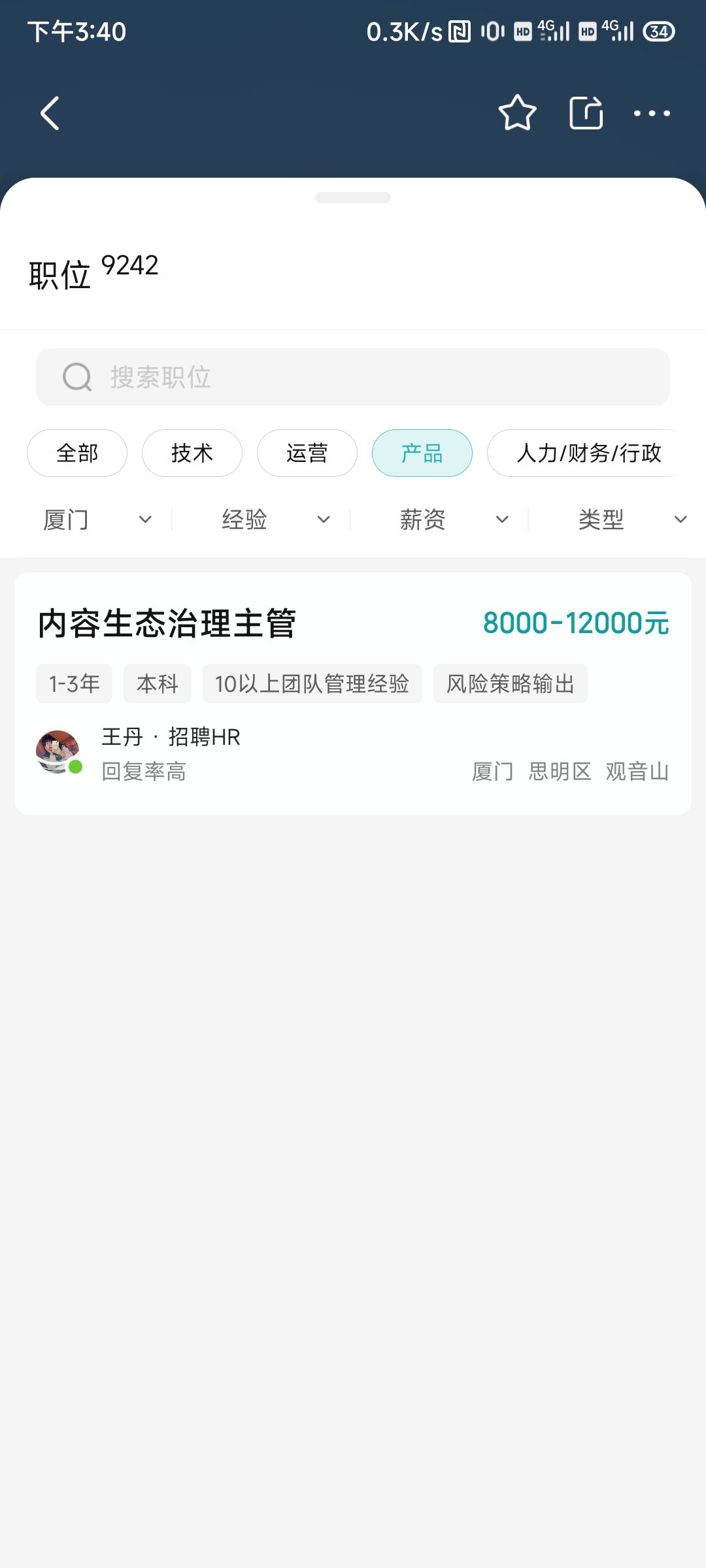Open the three-dot overflow menu
Viewport: 706px width, 1568px height.
tap(652, 113)
